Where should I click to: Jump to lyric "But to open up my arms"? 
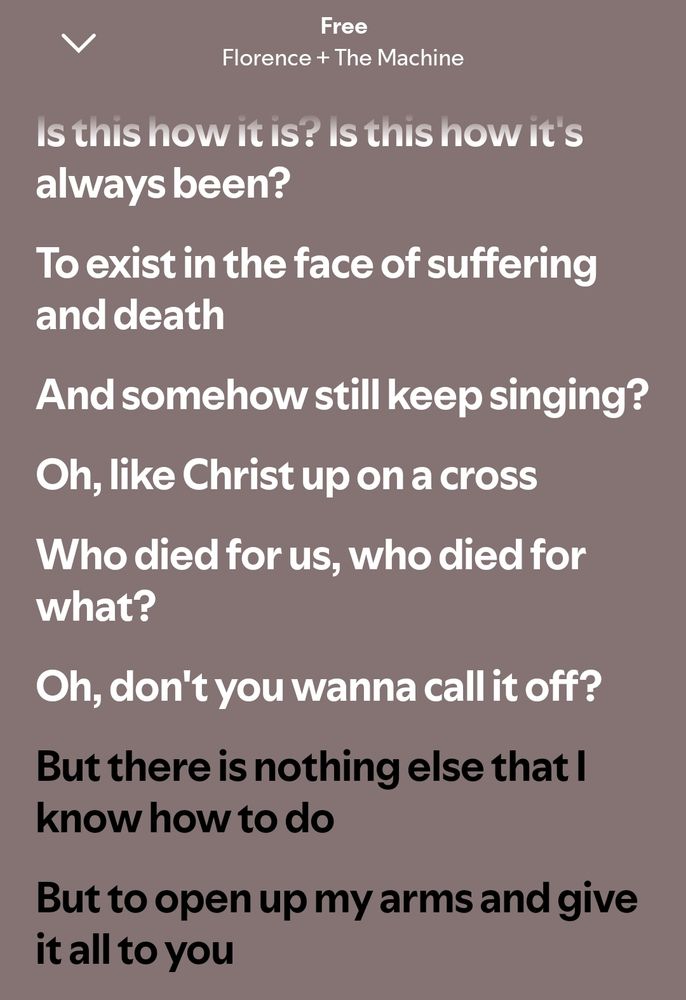coord(337,924)
